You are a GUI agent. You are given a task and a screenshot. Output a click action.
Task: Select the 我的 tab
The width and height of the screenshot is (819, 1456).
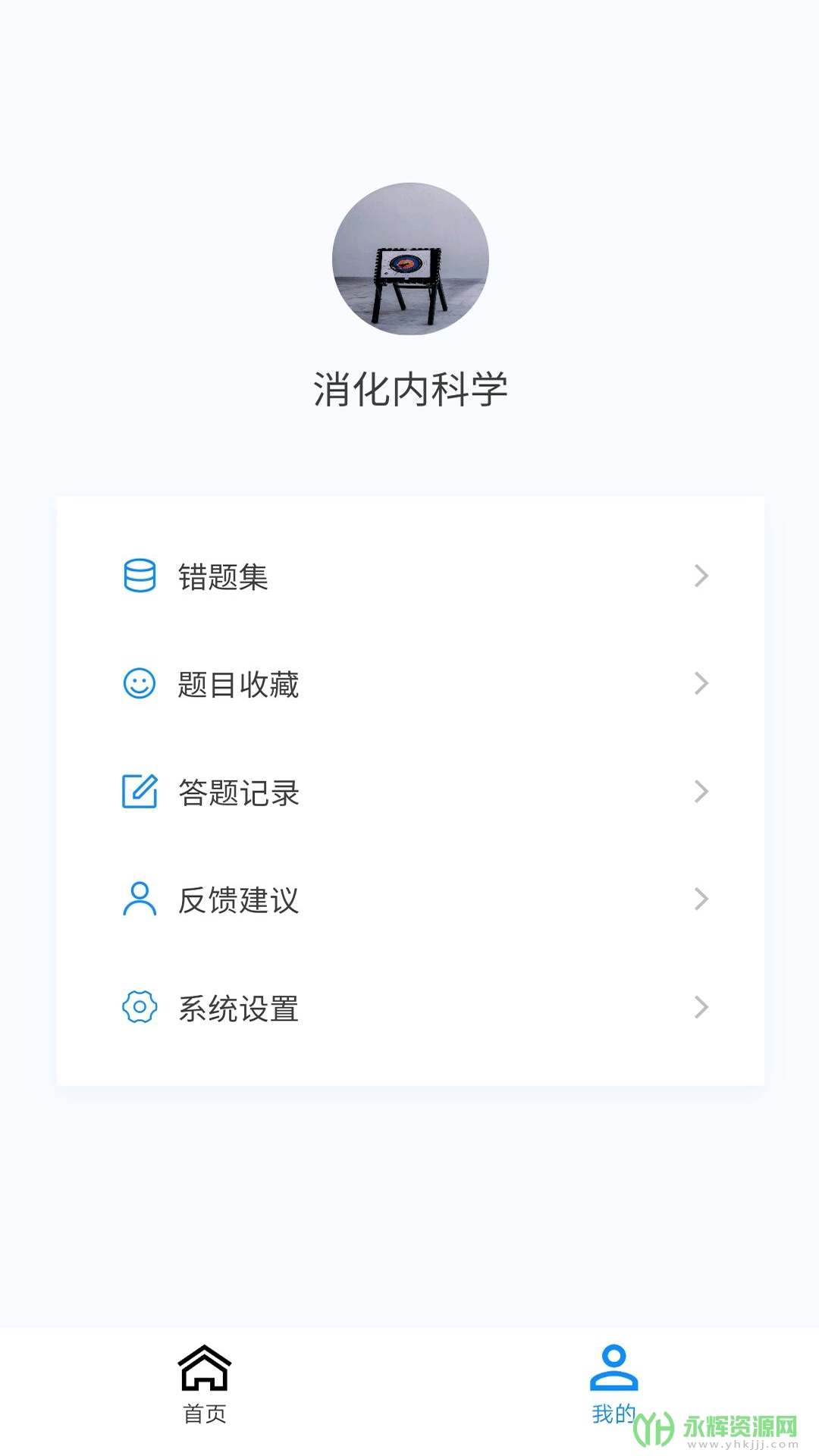613,1384
